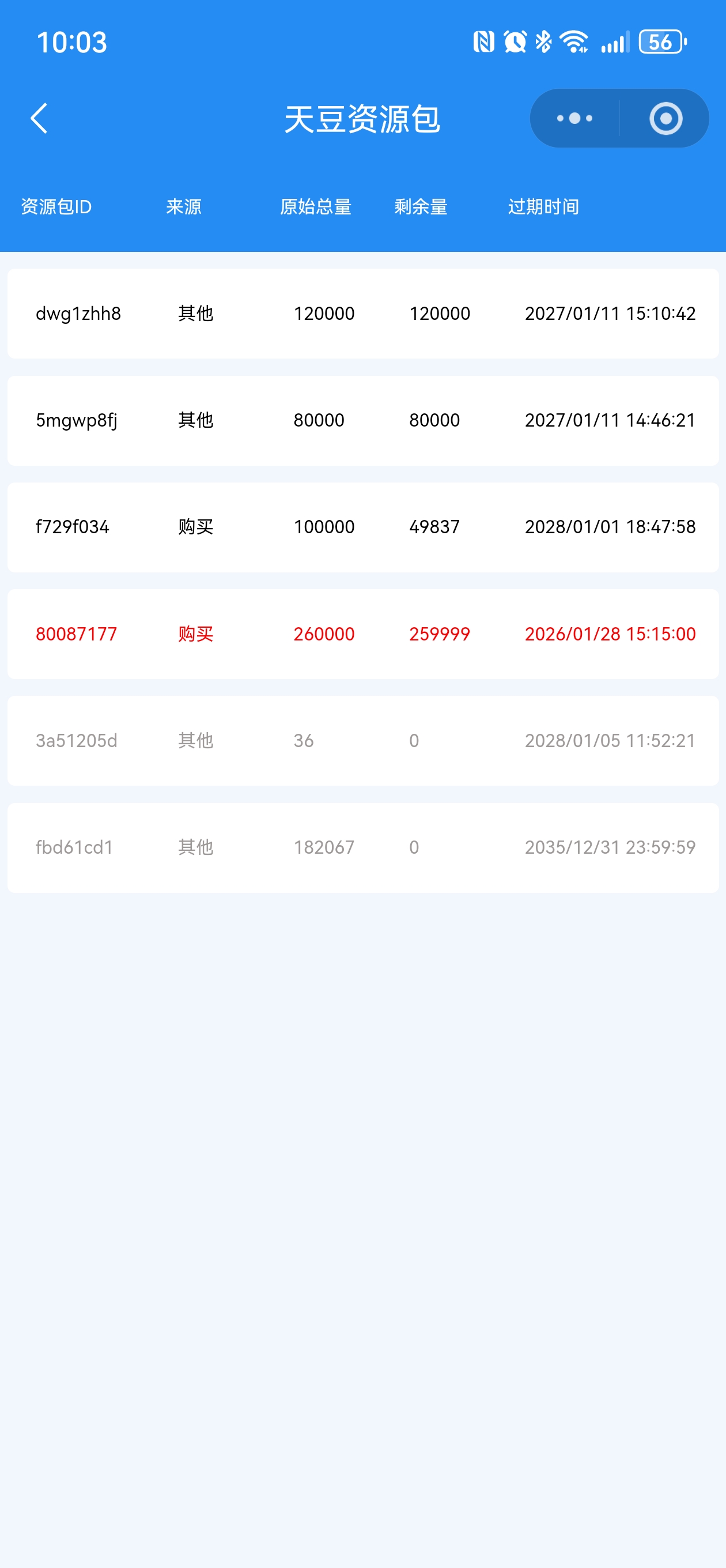Select the dwg1zhh8 package card
The width and height of the screenshot is (726, 1568).
pyautogui.click(x=364, y=314)
